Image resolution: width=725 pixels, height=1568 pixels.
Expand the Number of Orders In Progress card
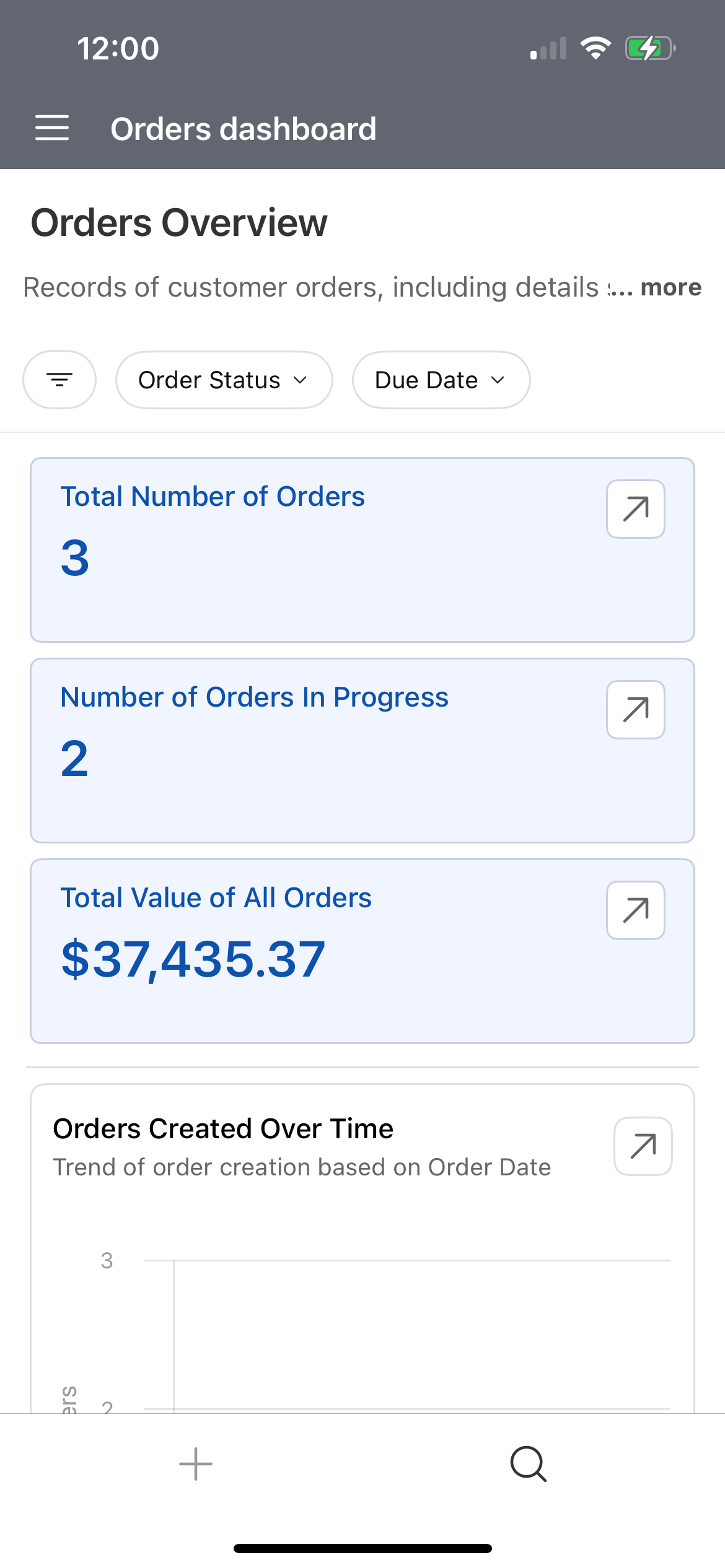635,710
